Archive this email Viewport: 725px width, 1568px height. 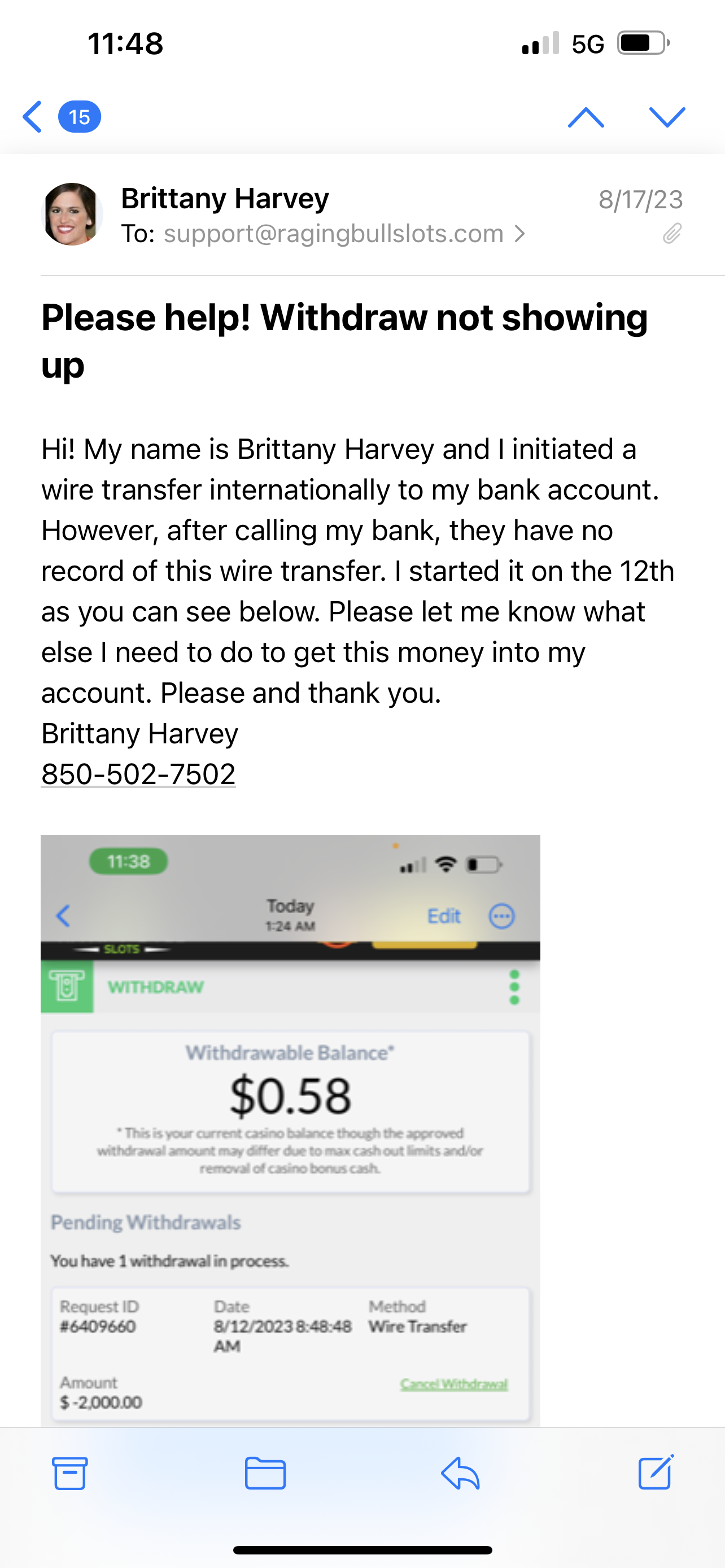[x=70, y=1473]
